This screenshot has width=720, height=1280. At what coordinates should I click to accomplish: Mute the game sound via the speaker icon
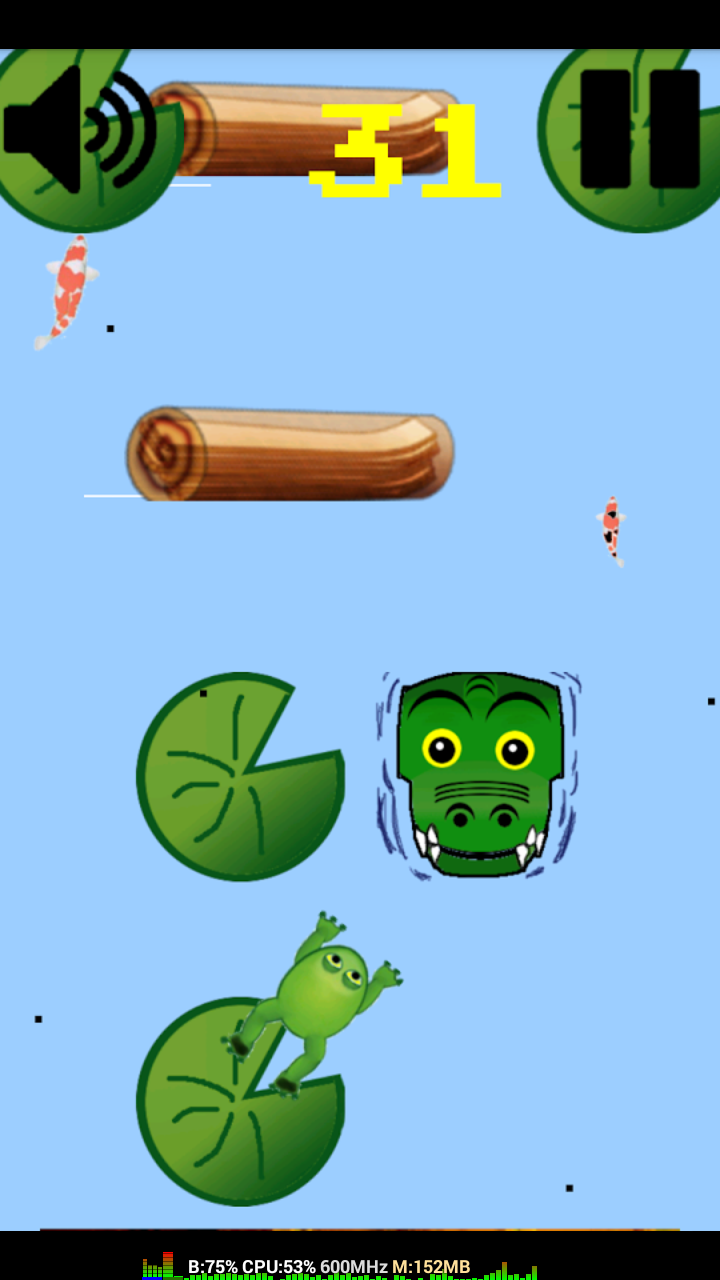[80, 130]
